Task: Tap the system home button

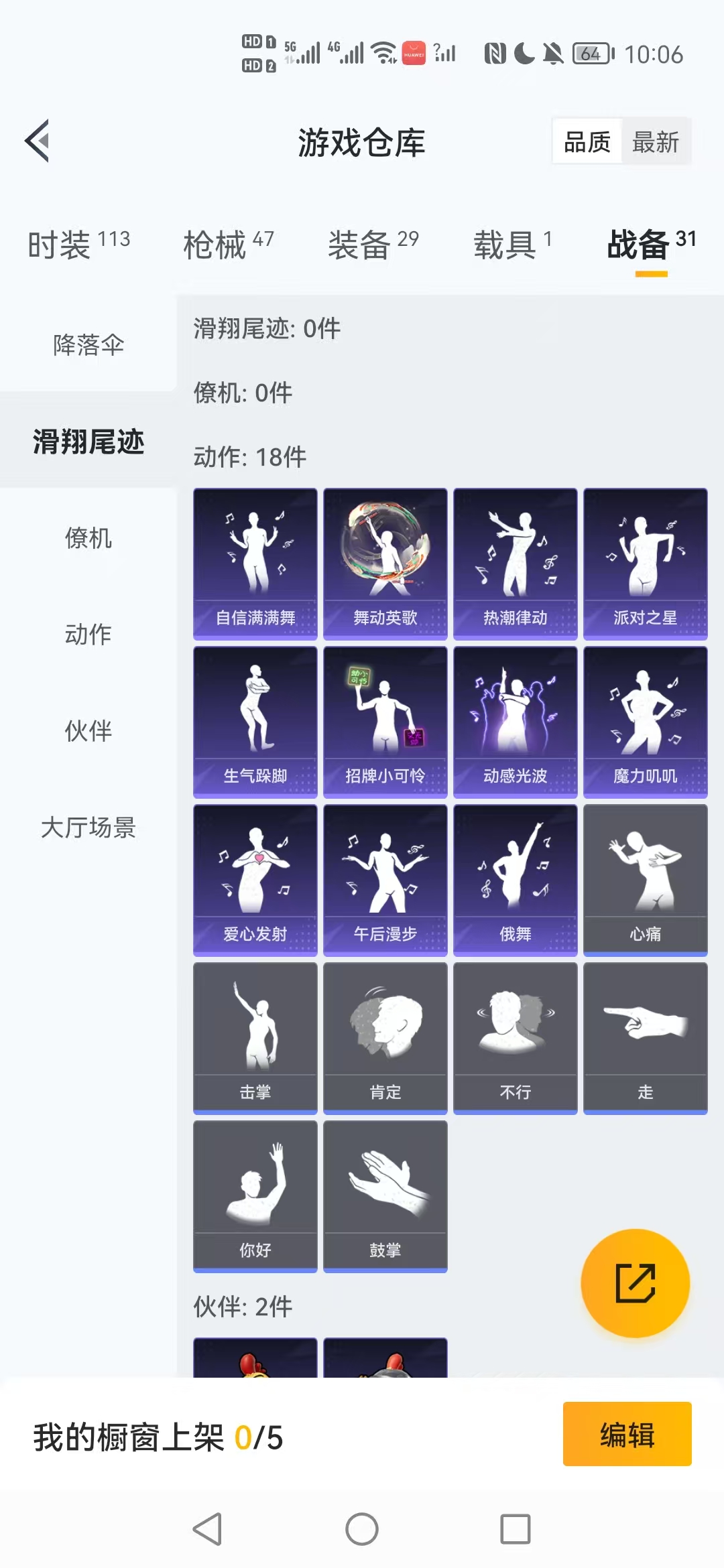Action: click(362, 1530)
